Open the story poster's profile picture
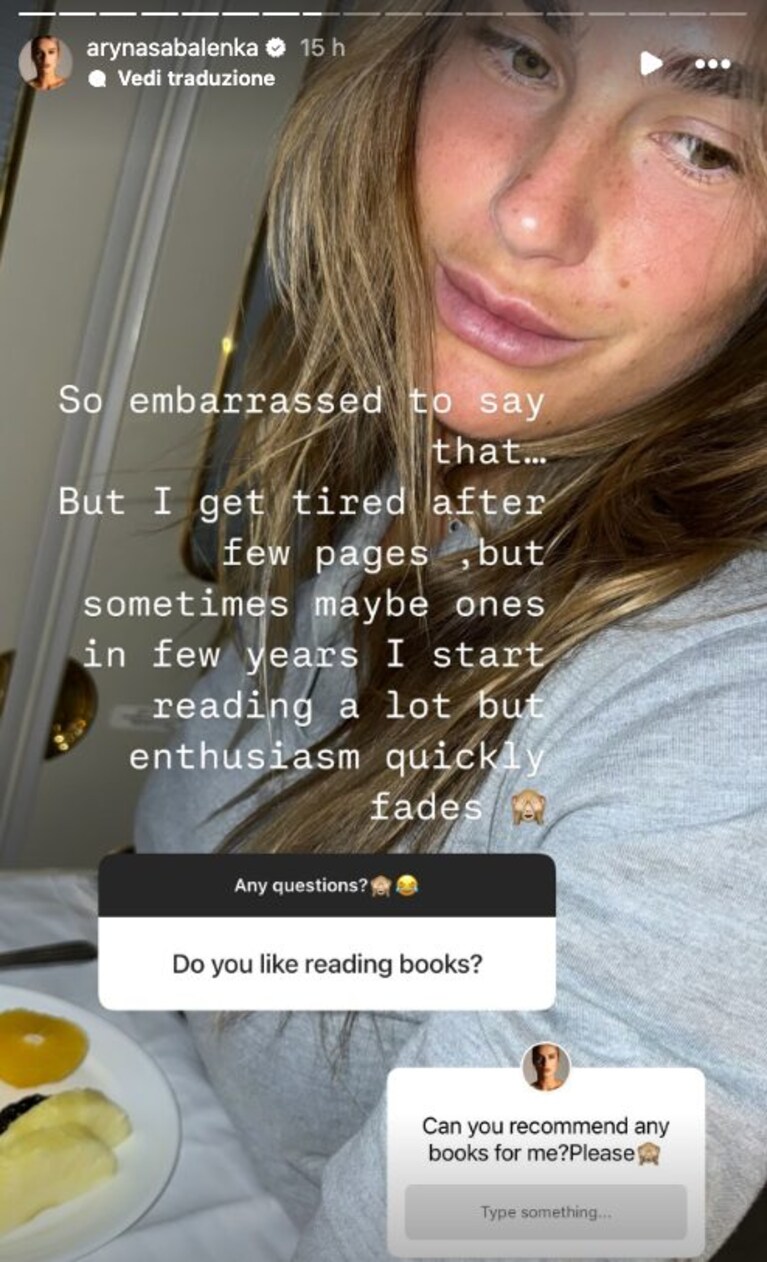 45,62
